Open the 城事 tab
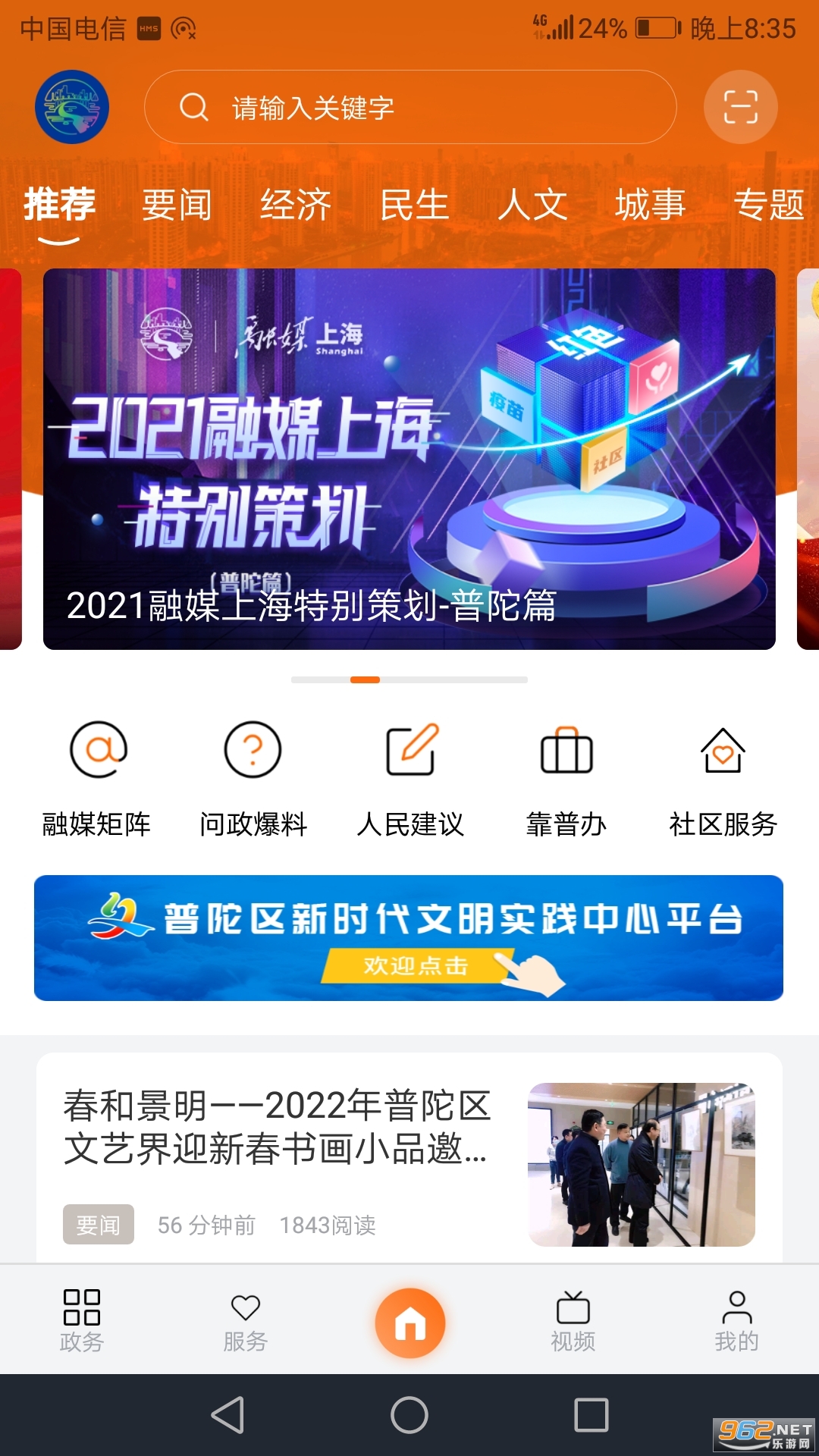The image size is (819, 1456). point(650,205)
